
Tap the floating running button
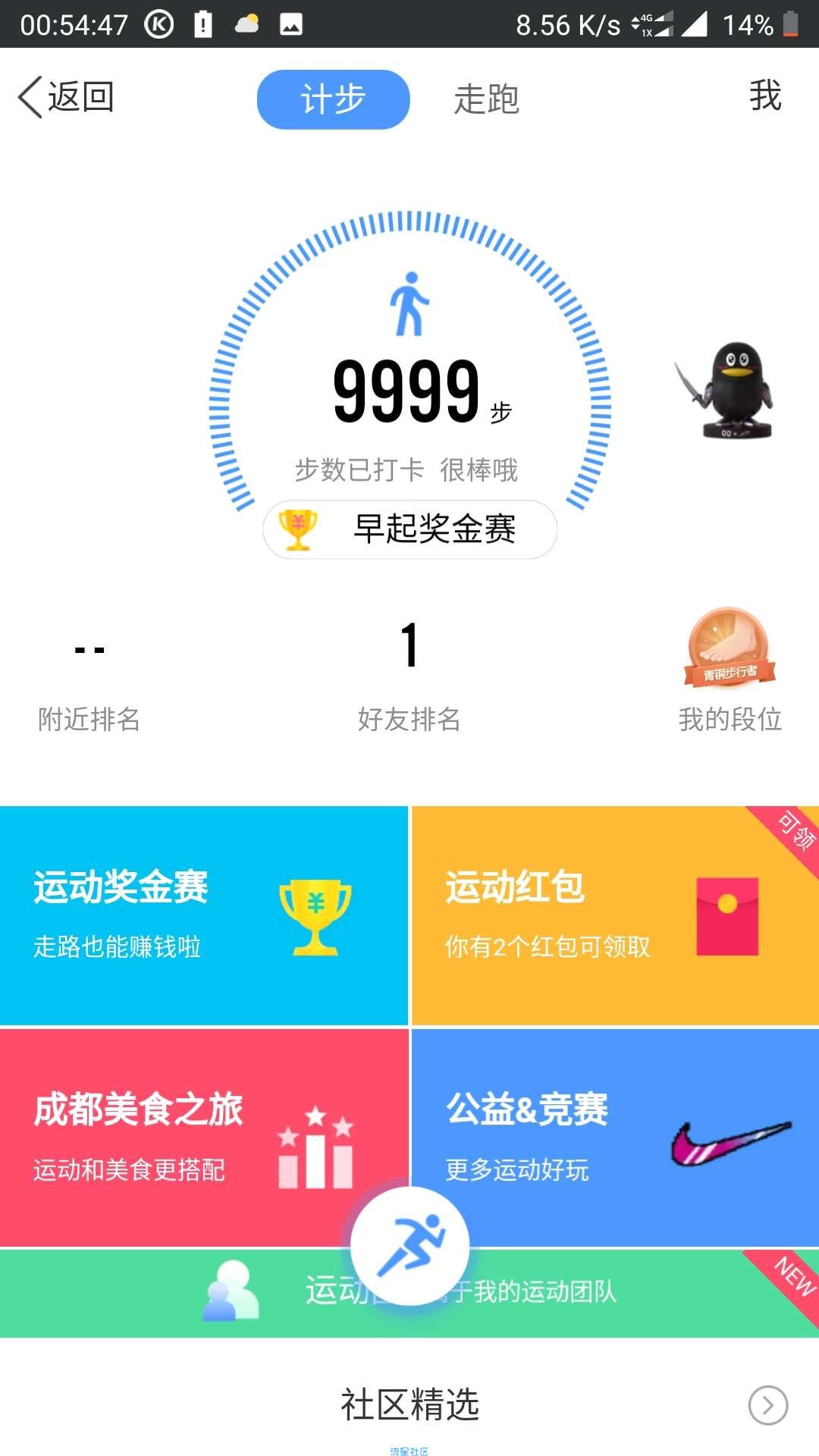coord(410,1246)
